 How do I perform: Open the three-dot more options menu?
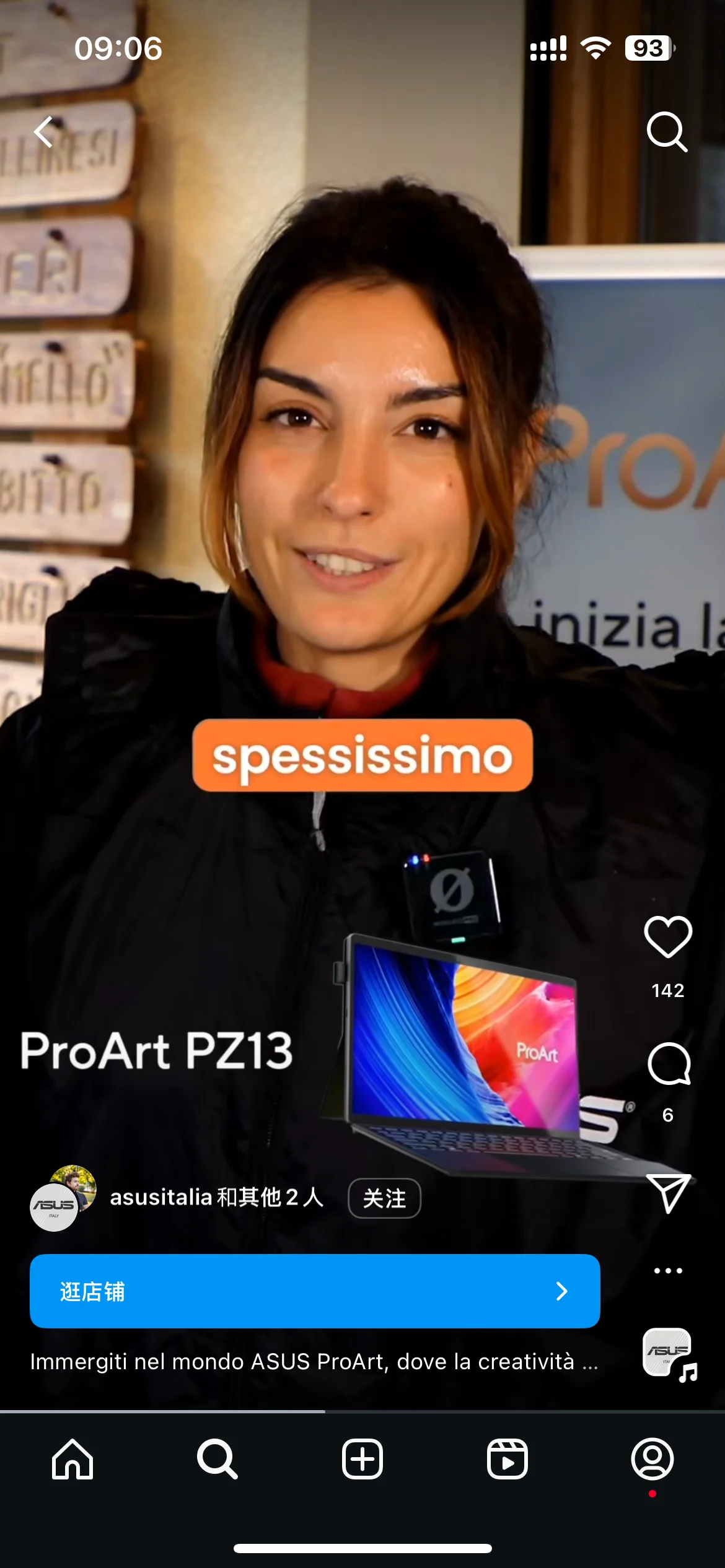point(668,1271)
